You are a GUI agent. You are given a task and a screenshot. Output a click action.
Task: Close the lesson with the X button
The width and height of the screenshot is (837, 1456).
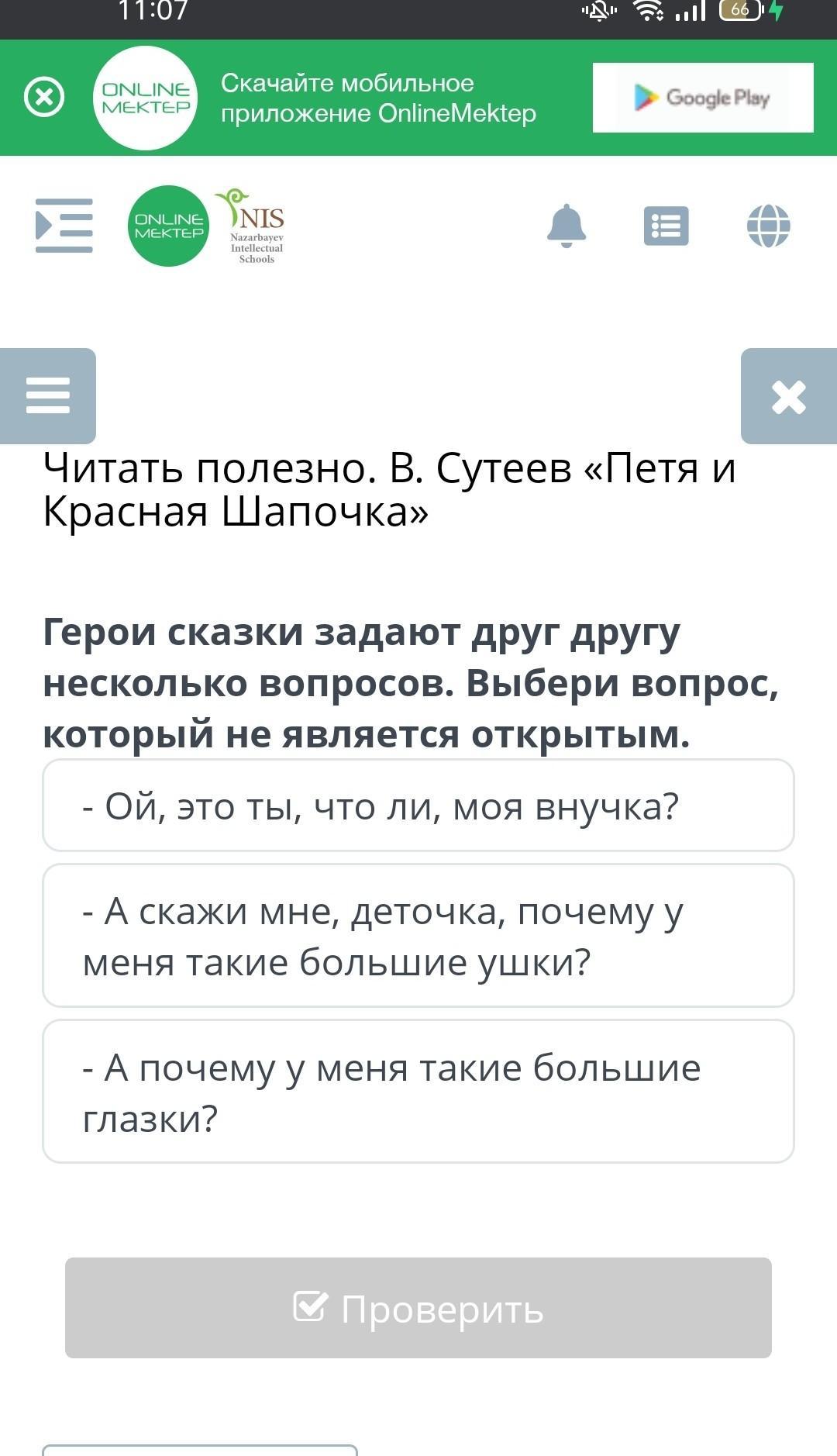coord(788,397)
